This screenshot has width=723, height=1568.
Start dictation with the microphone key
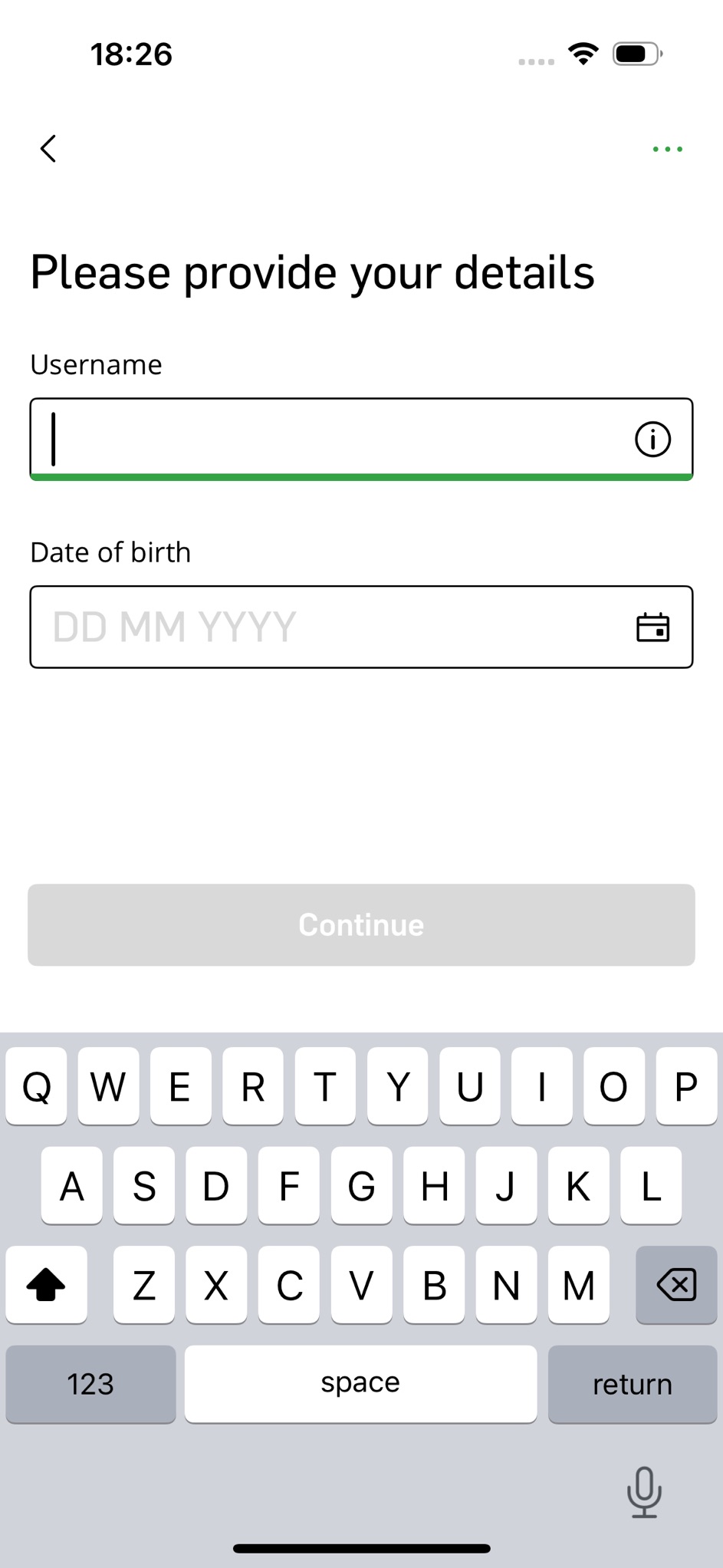pyautogui.click(x=644, y=1492)
